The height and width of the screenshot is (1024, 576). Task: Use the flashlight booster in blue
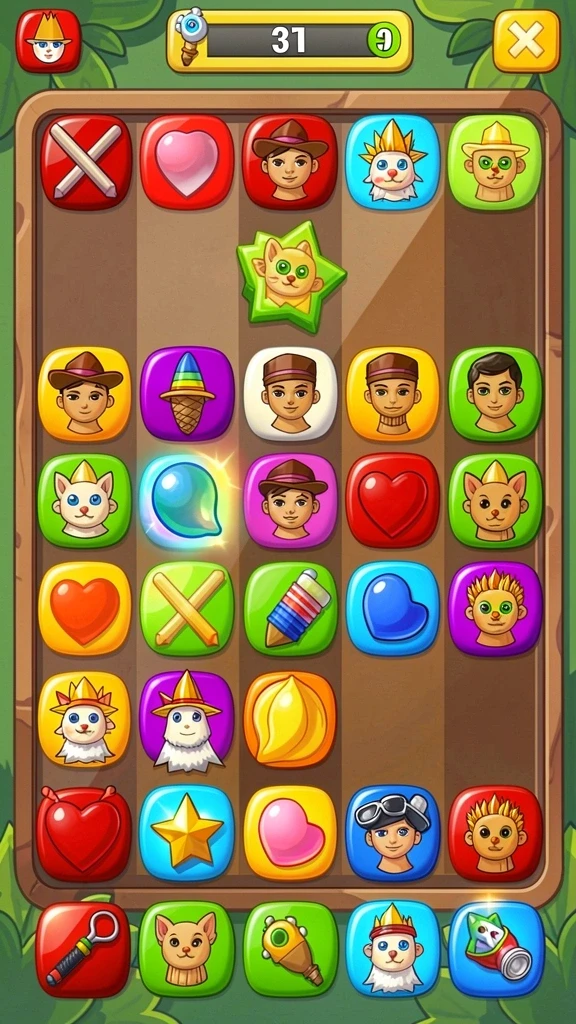pos(496,949)
